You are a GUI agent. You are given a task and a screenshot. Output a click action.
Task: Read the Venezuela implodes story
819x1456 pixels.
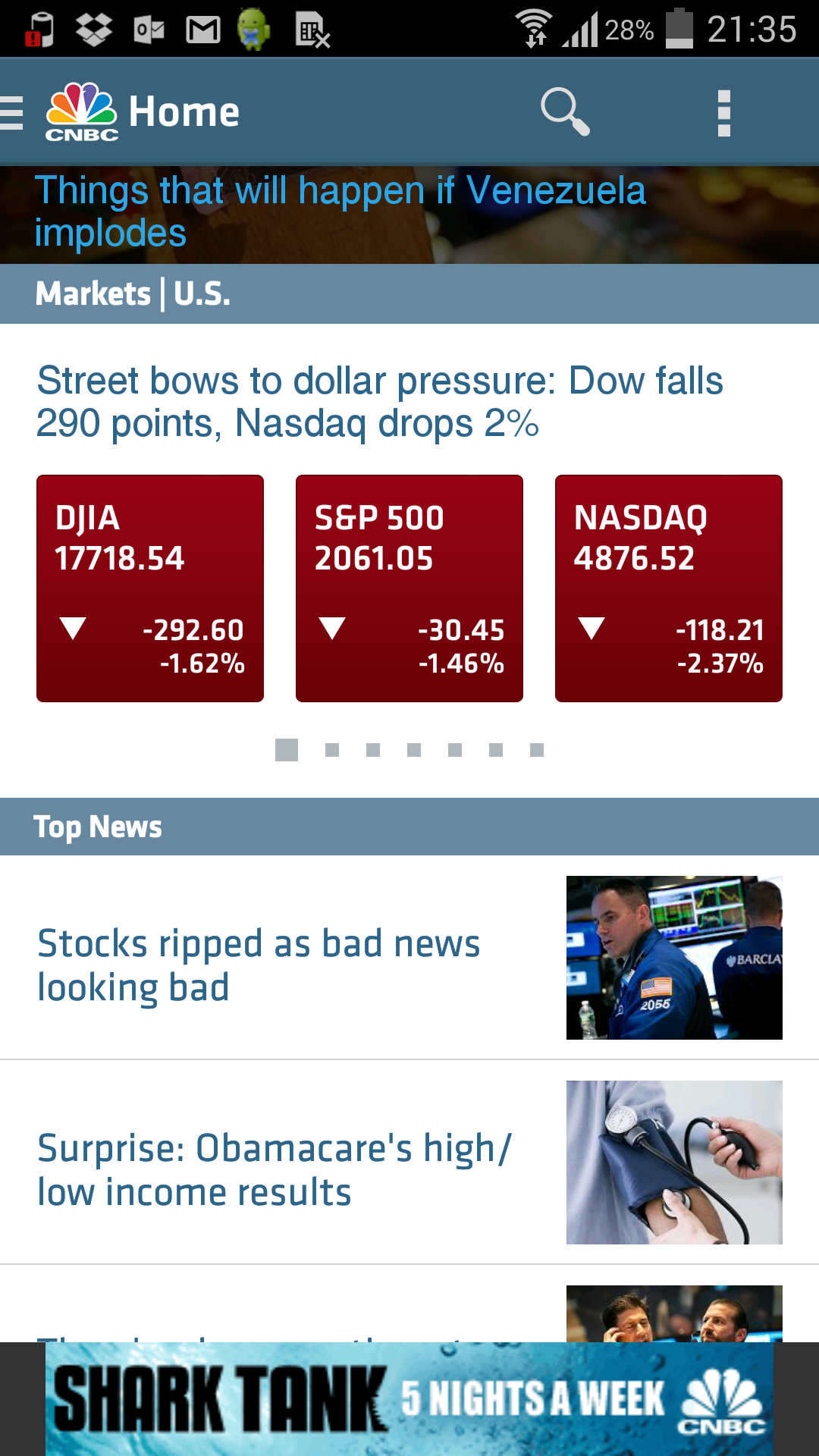(x=340, y=212)
